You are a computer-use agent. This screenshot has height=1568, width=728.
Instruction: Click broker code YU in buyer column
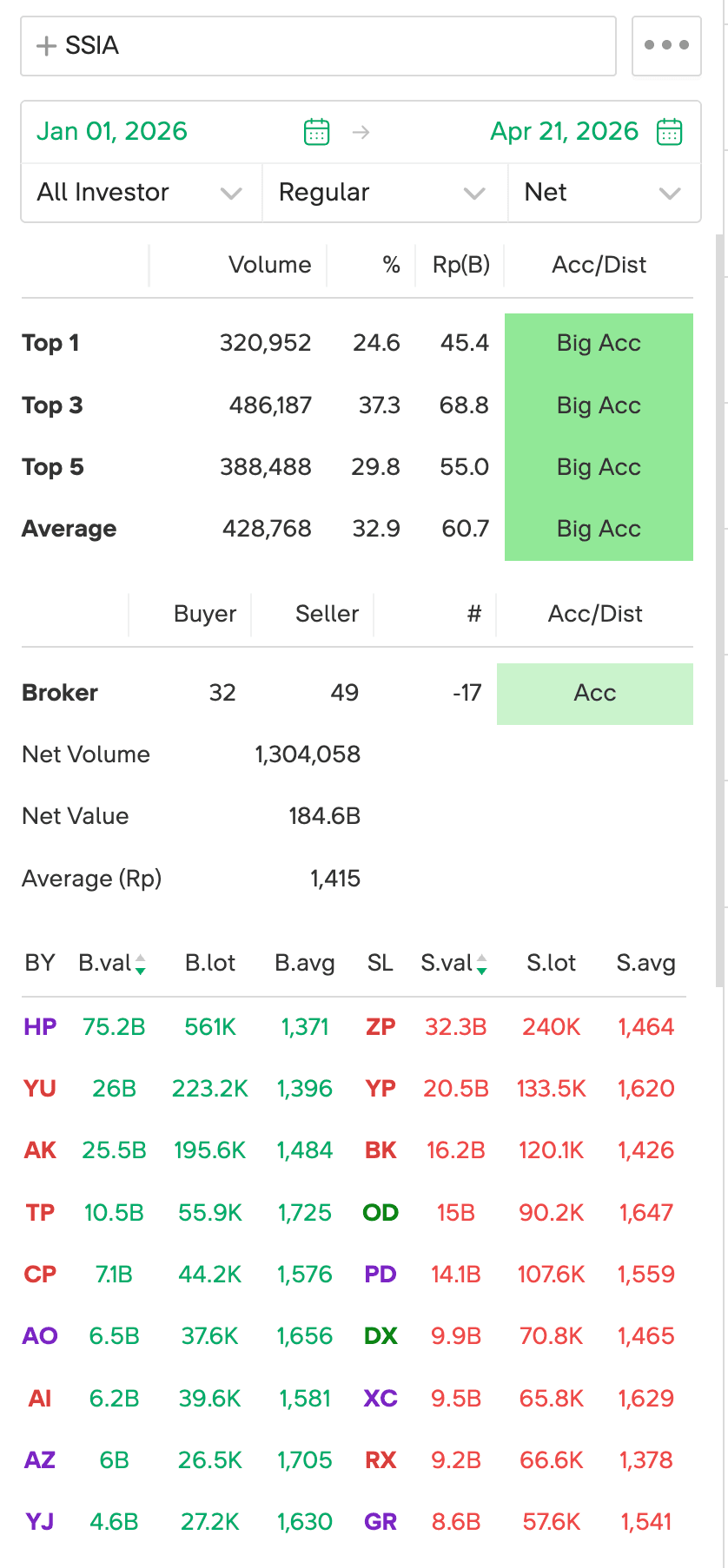click(39, 1088)
